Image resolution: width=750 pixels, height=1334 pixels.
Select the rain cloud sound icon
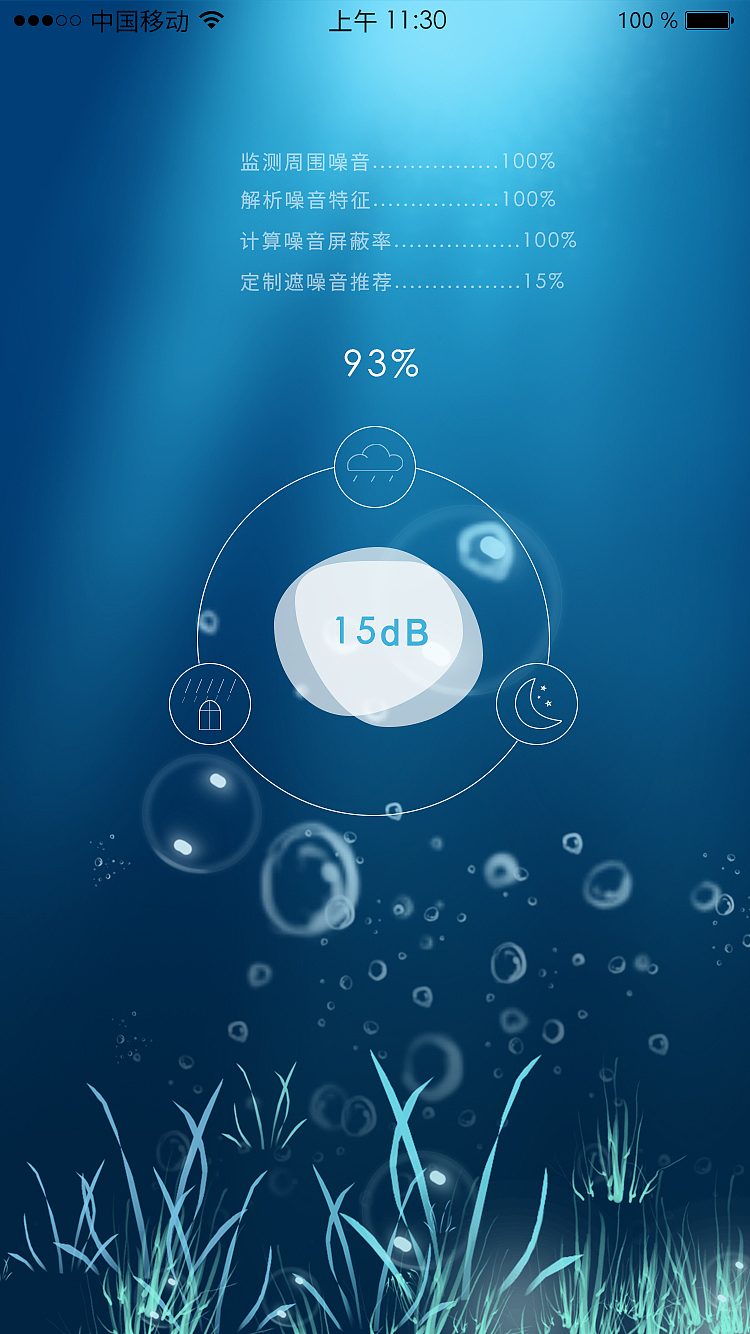(375, 467)
